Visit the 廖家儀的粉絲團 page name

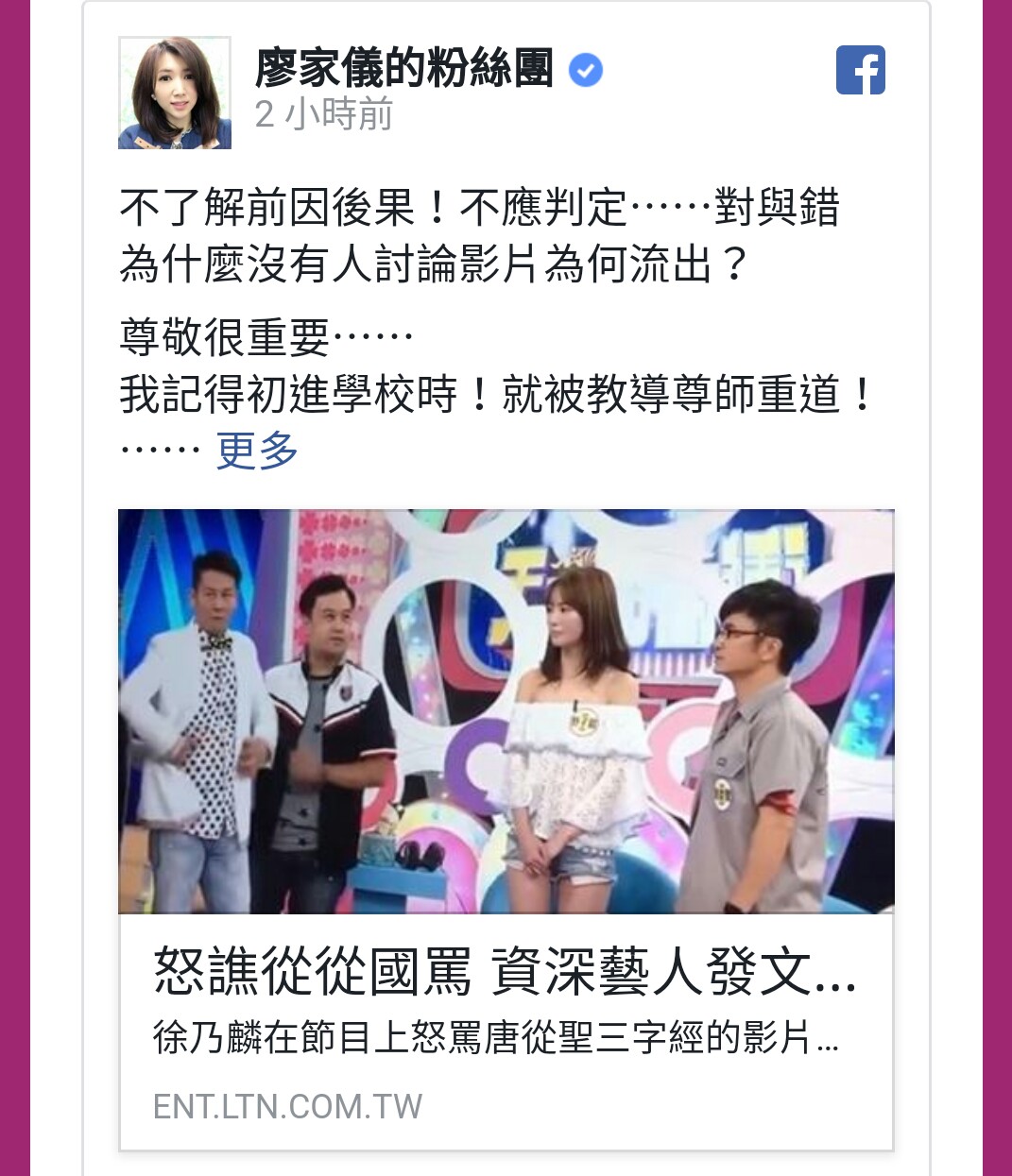[x=404, y=68]
